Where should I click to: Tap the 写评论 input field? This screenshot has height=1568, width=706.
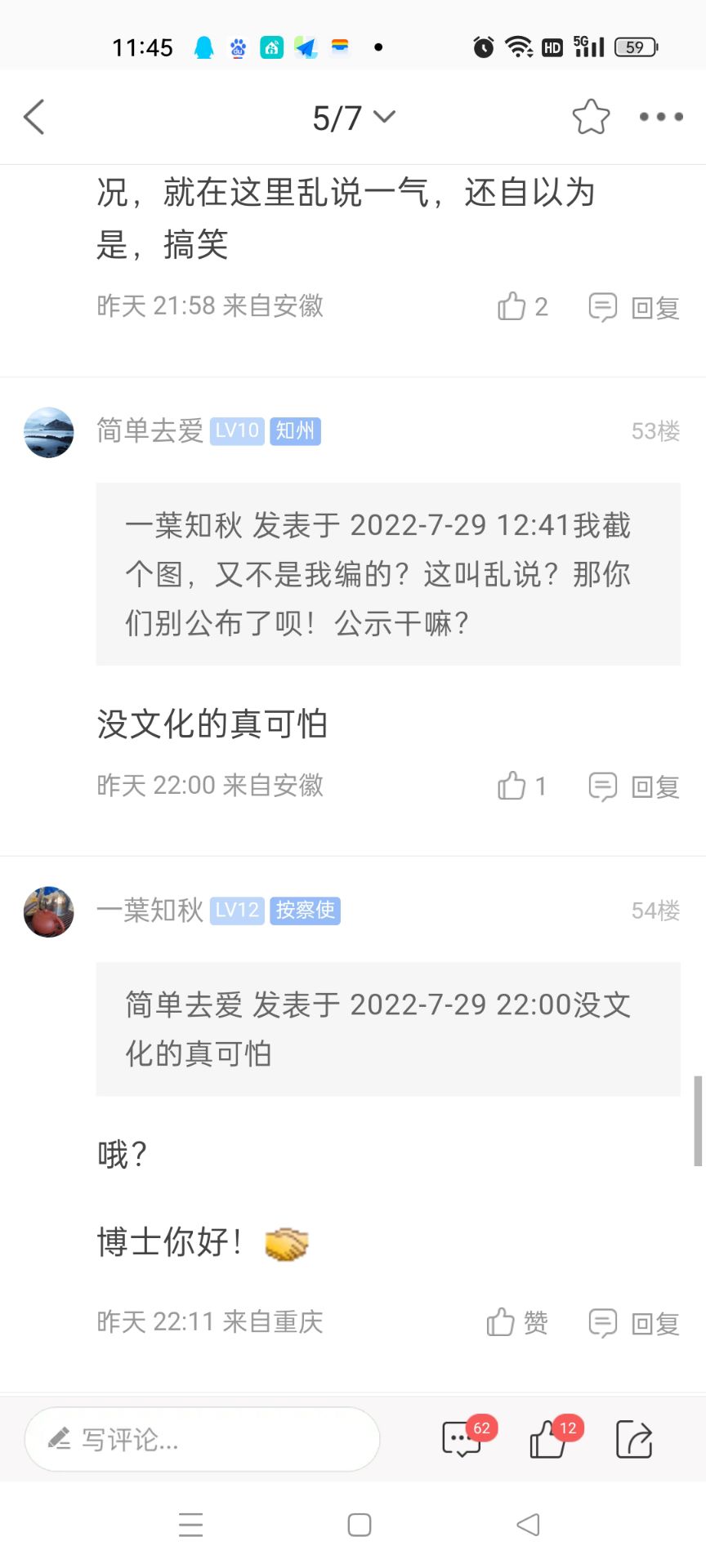click(x=202, y=1439)
